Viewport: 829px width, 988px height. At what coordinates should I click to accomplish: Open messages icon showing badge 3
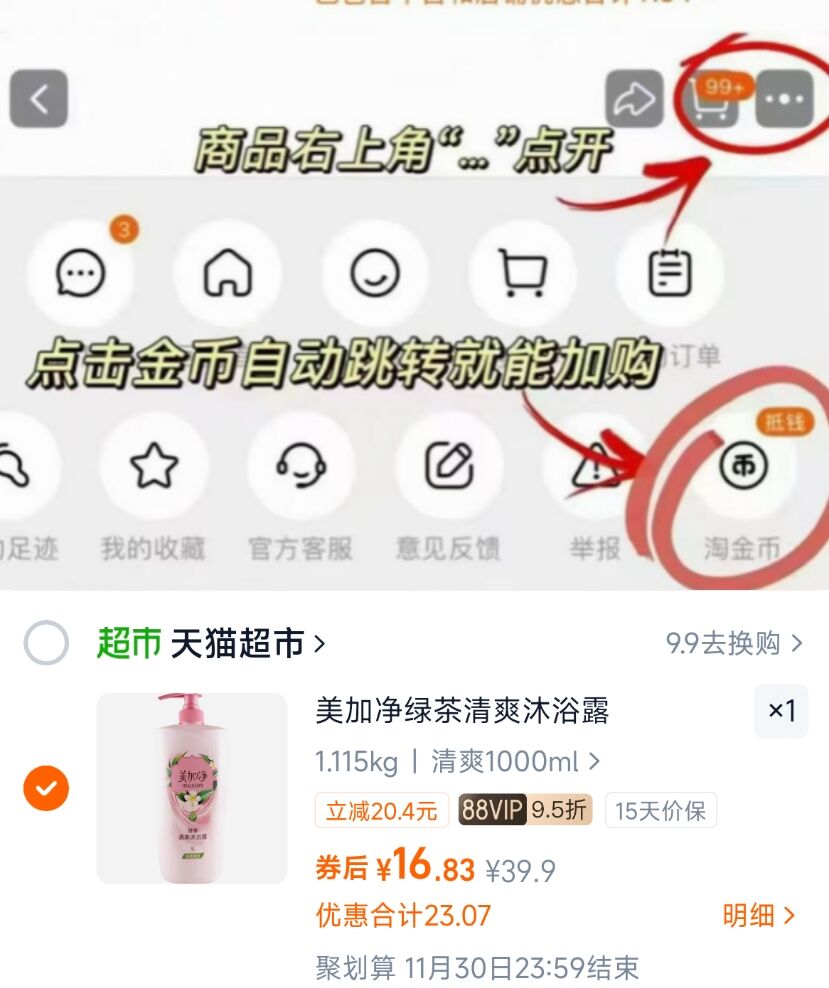click(x=81, y=273)
